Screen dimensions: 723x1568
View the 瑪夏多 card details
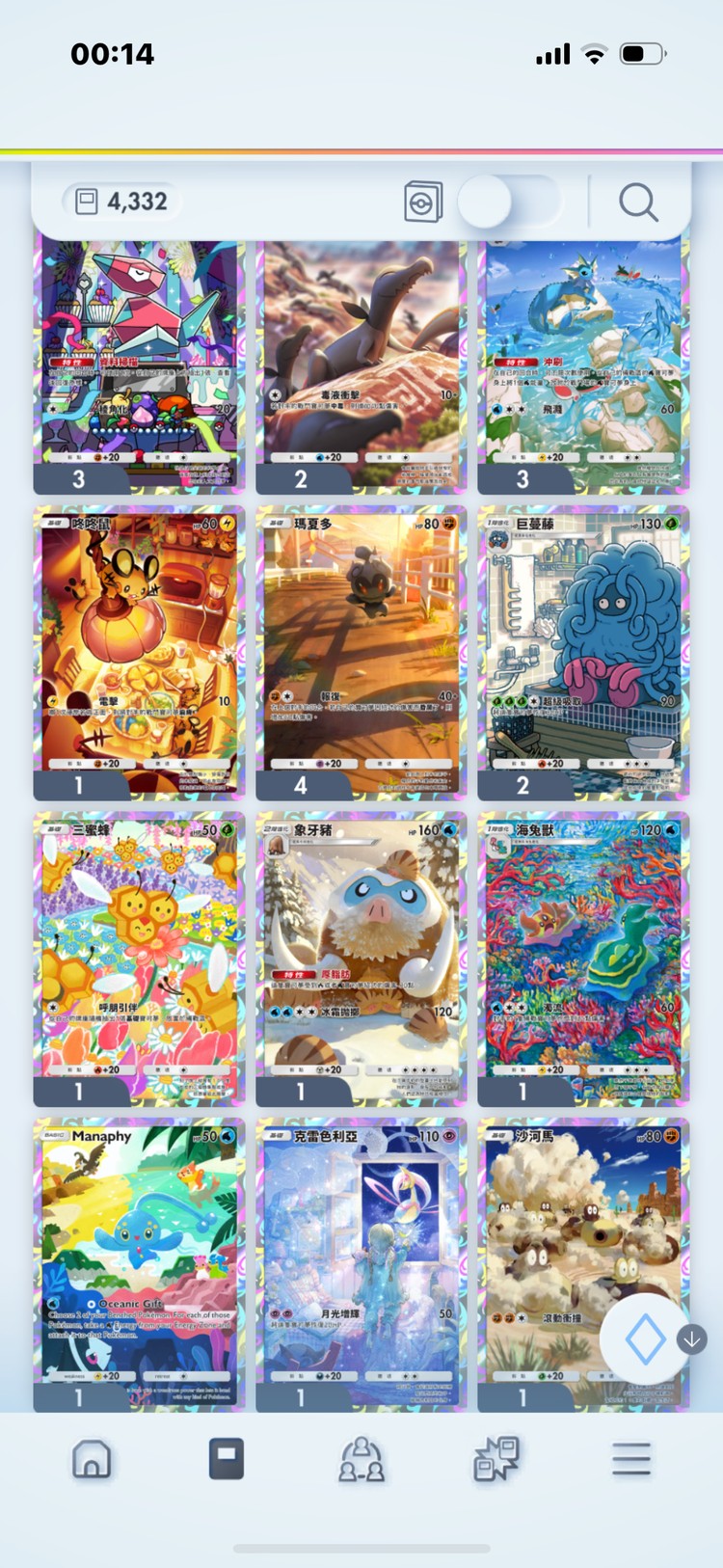(x=361, y=651)
